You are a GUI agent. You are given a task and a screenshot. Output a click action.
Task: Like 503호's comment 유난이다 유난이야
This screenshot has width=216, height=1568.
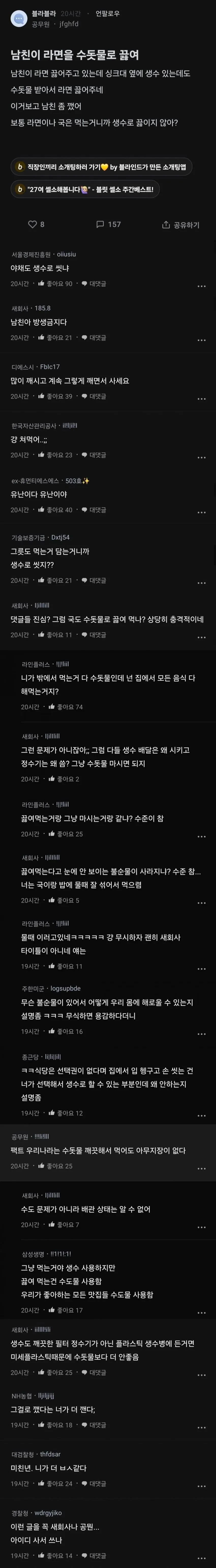[x=55, y=510]
